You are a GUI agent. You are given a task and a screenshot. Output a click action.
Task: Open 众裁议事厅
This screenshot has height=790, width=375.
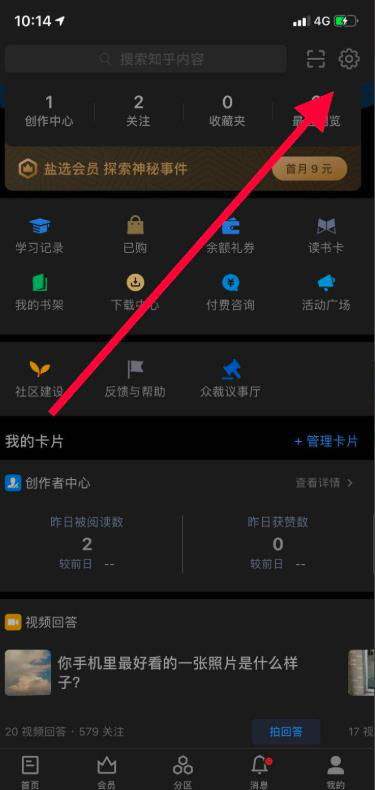pos(230,379)
